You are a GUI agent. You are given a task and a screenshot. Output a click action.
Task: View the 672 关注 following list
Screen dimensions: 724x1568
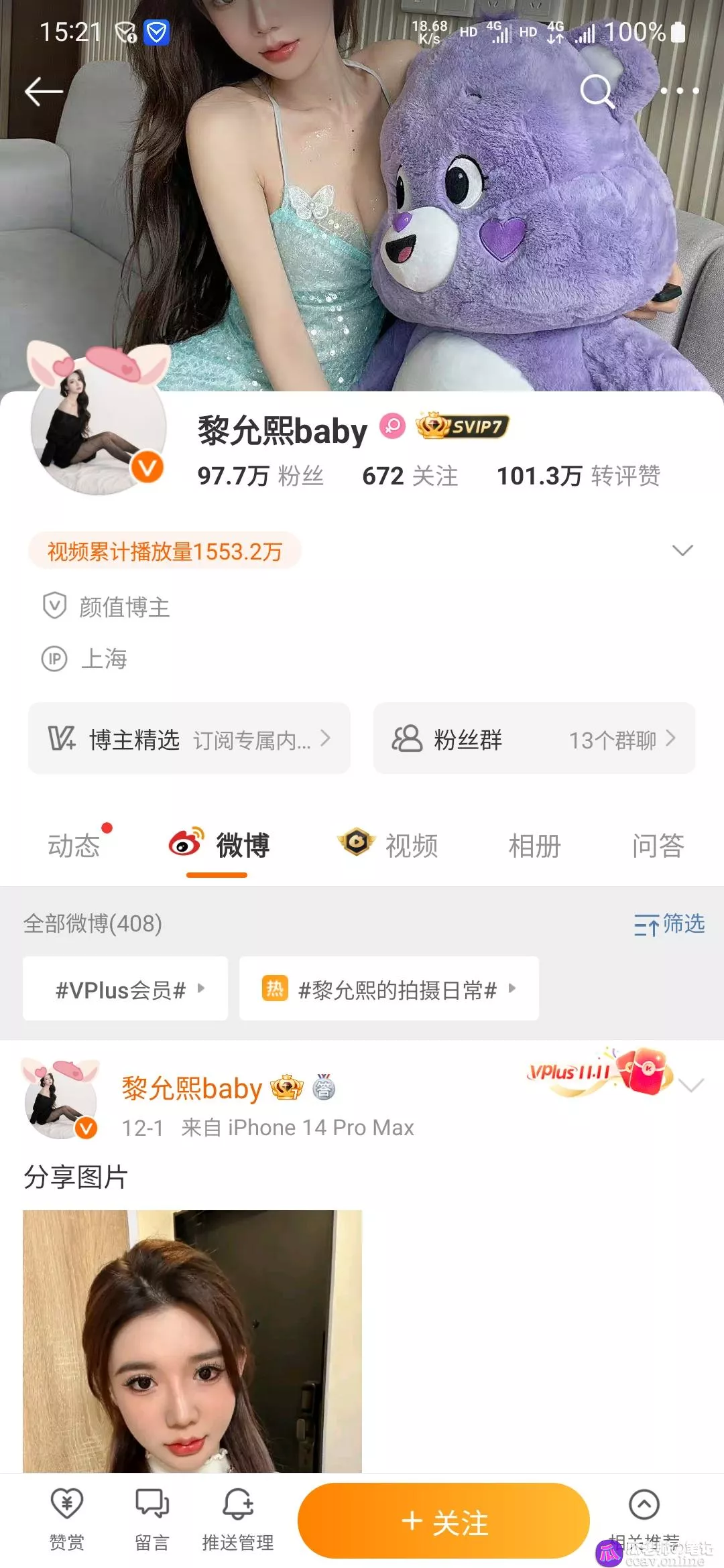tap(410, 476)
